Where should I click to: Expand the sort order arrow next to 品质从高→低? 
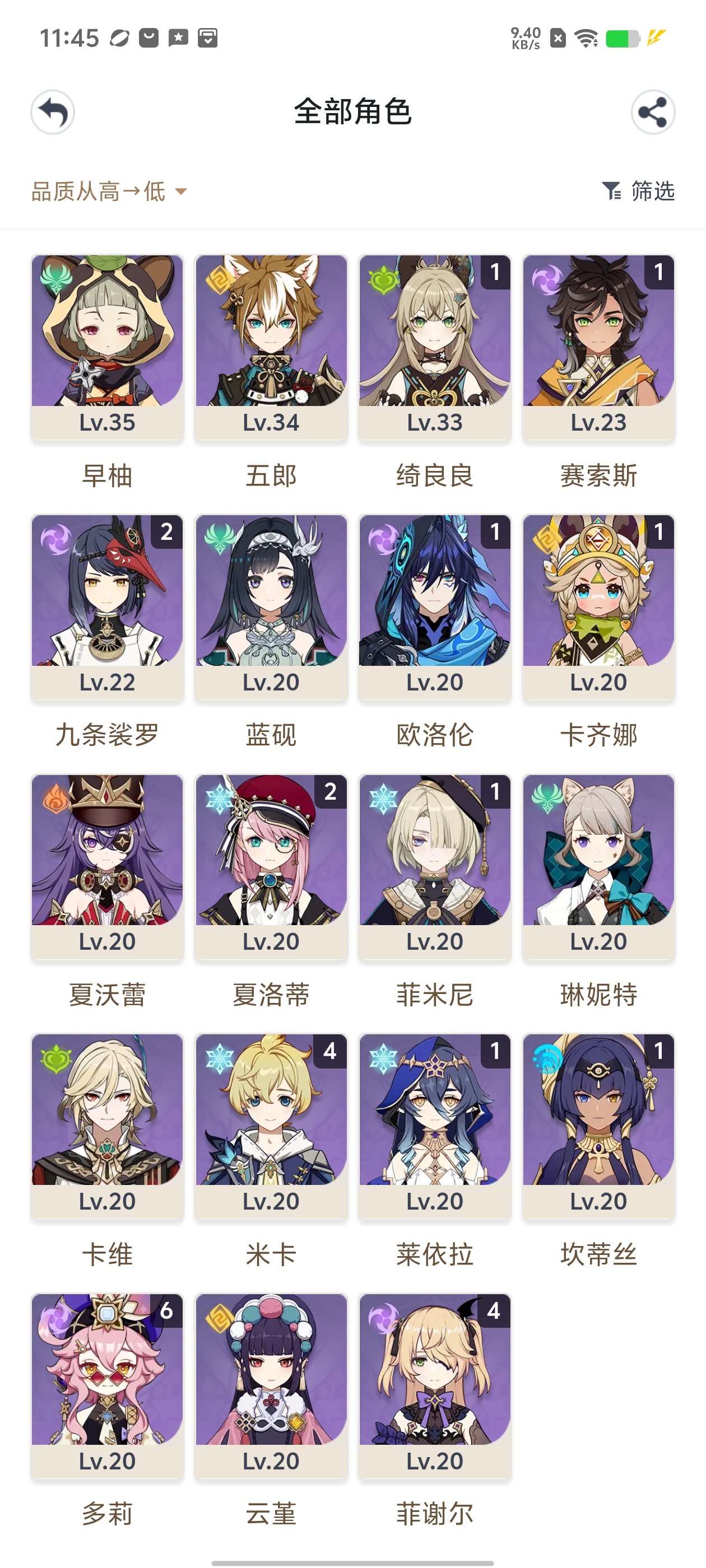(x=181, y=191)
